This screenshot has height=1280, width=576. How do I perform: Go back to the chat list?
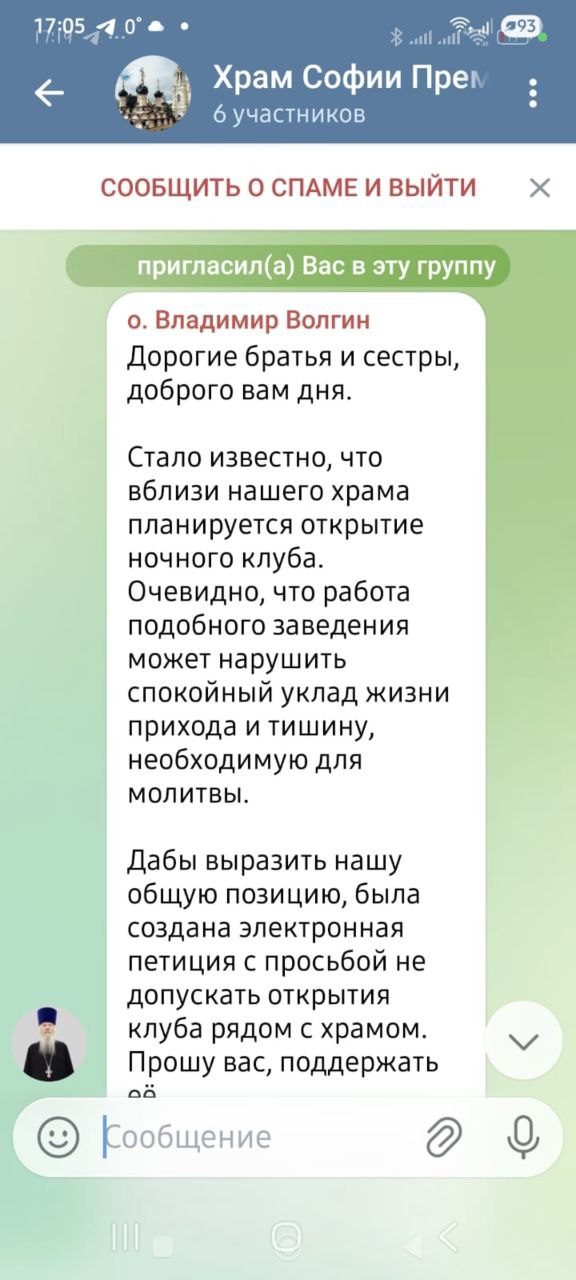[49, 94]
